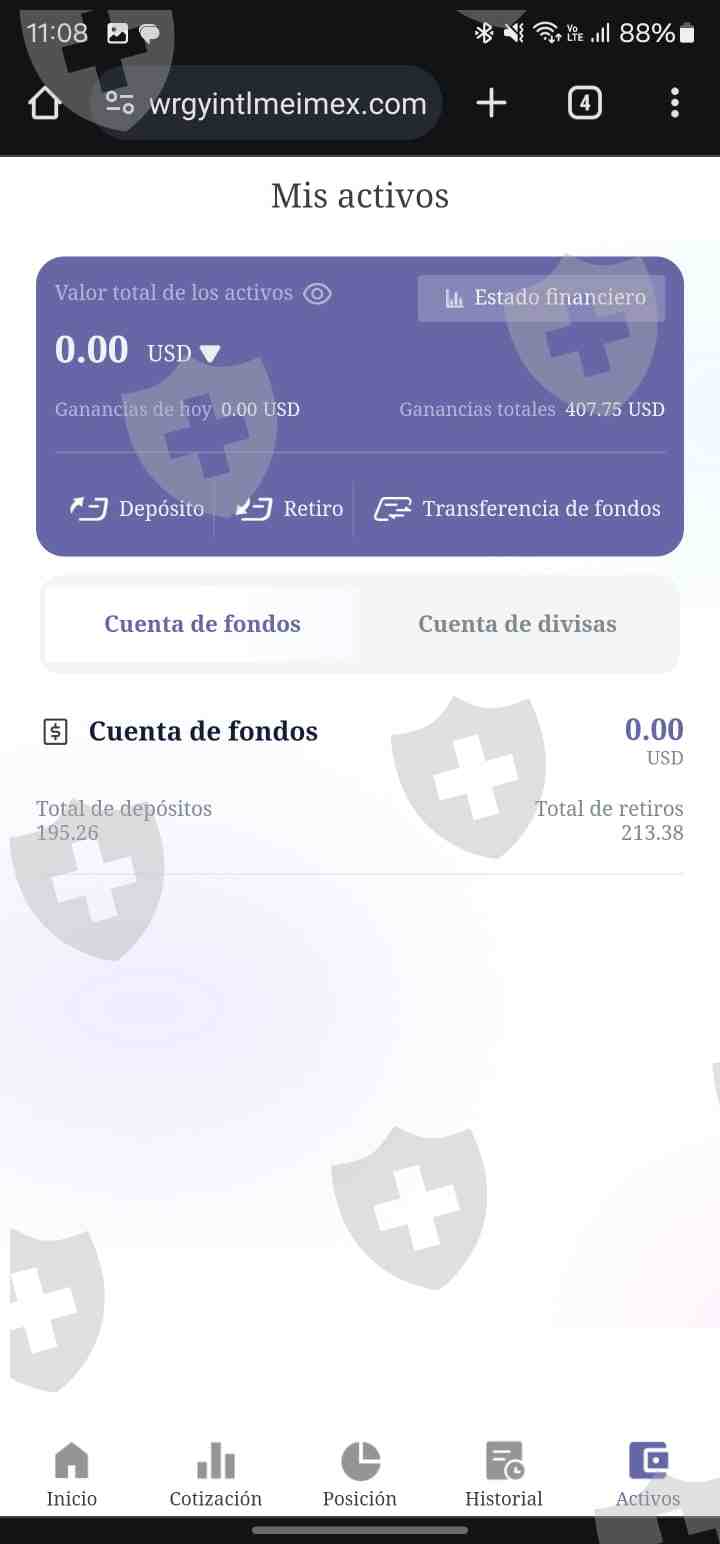The height and width of the screenshot is (1544, 720).
Task: Switch to Cuenta de fondos tab
Action: 202,624
